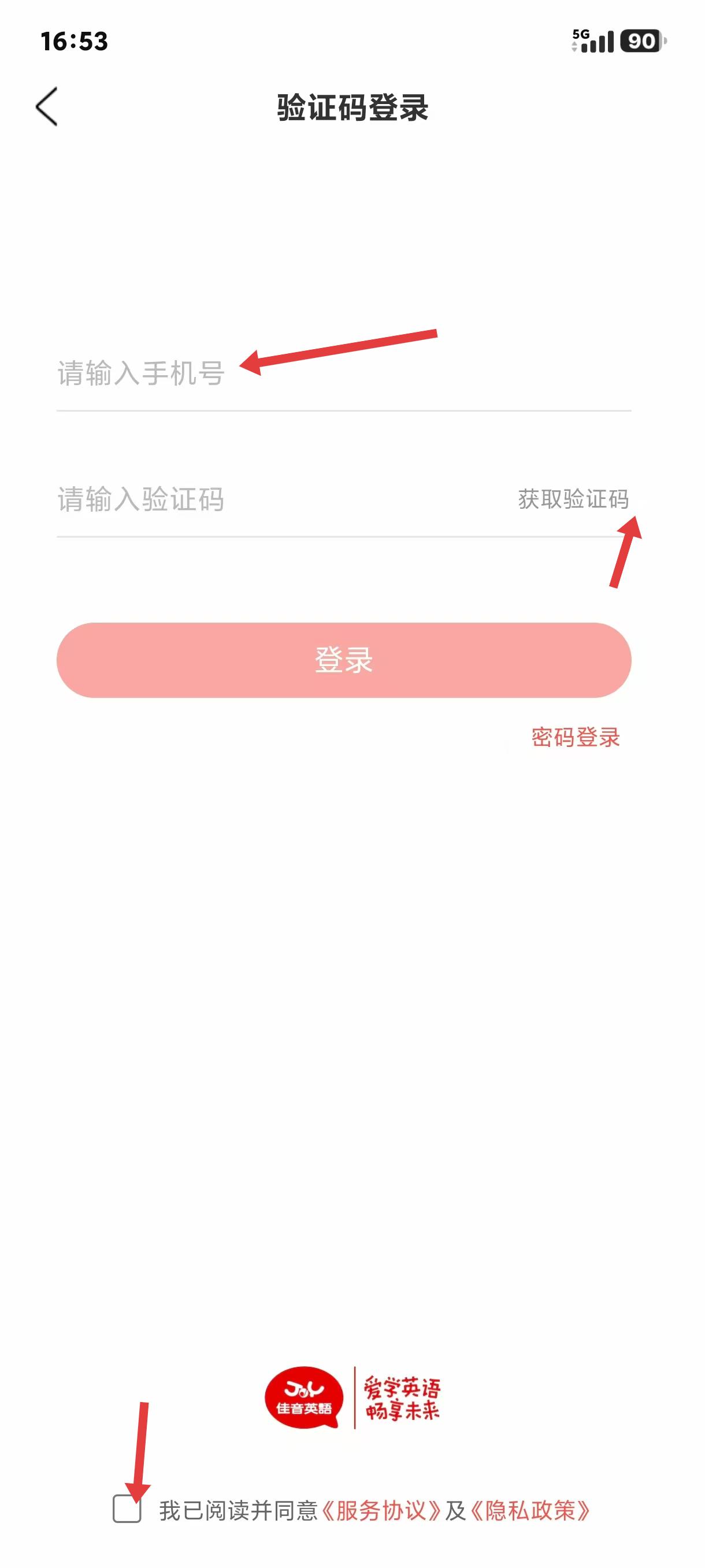Check the agreement checkbox (我已阅读并同意)
705x1568 pixels.
pos(127,1509)
